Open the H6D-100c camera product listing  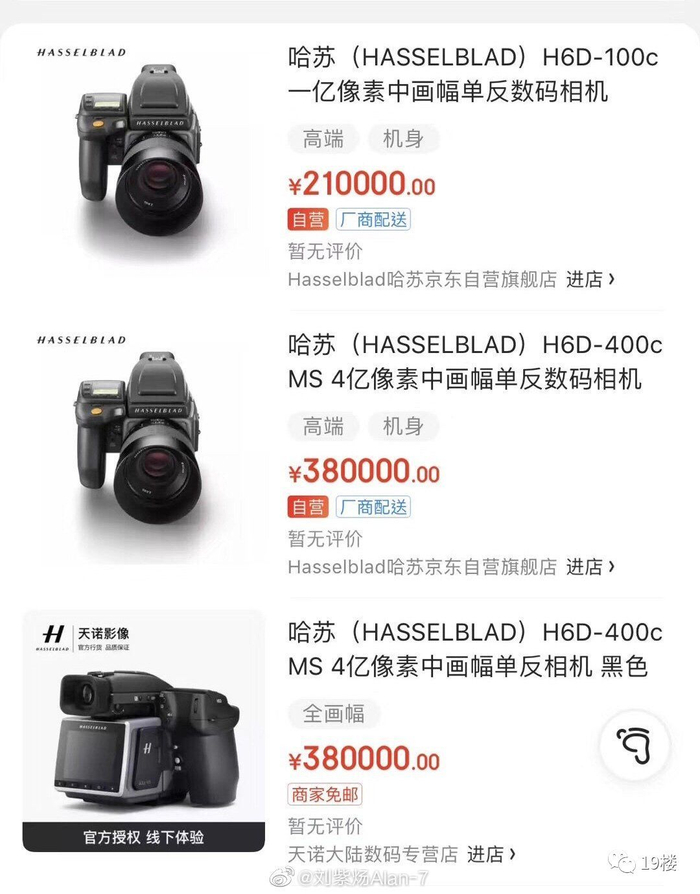coord(472,76)
